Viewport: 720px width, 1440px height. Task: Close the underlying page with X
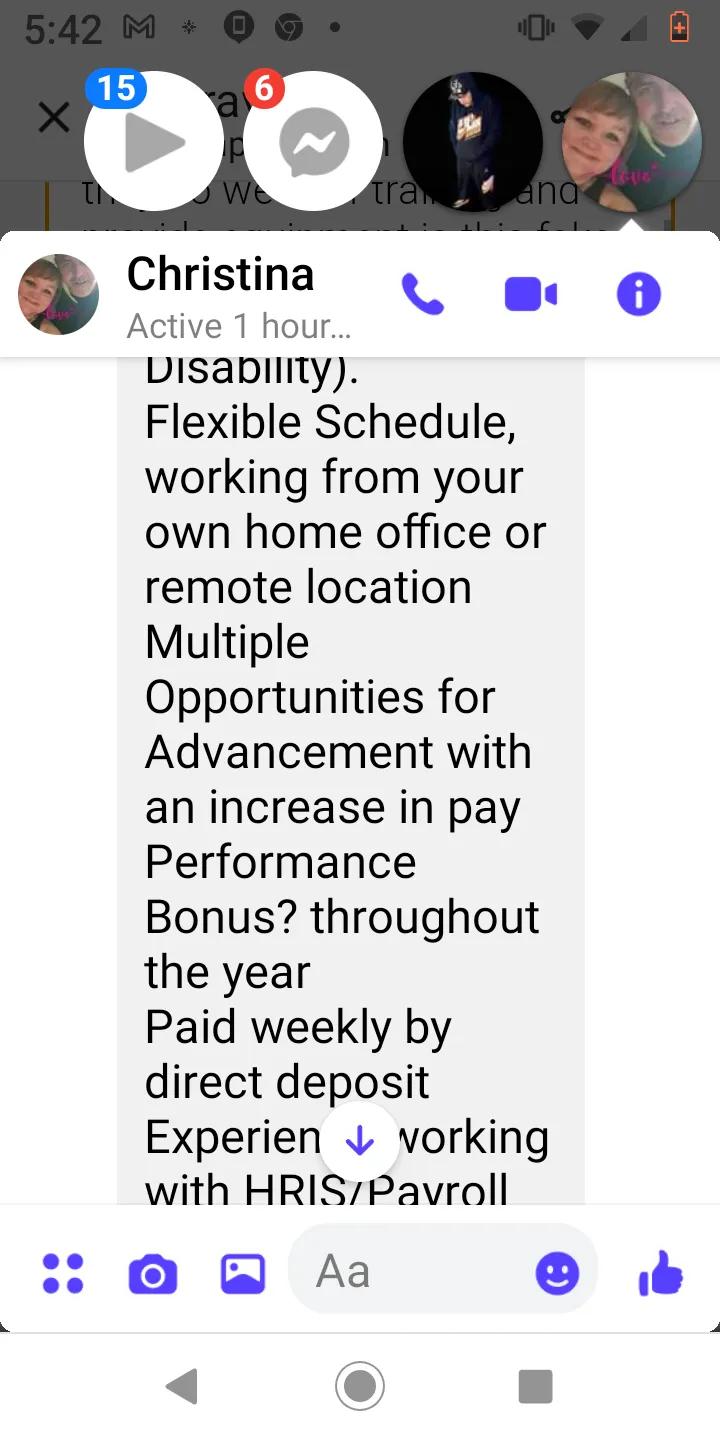[x=53, y=119]
